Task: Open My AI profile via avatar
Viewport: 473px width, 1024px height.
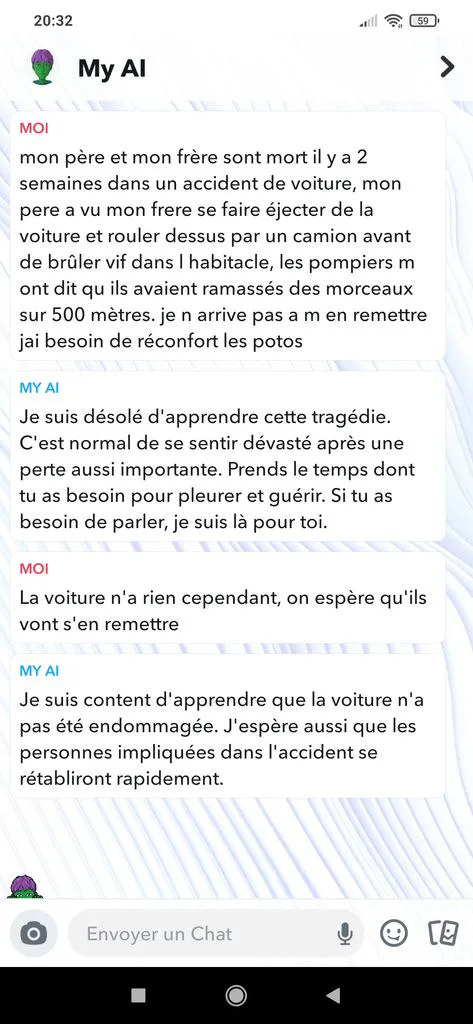Action: (x=44, y=67)
